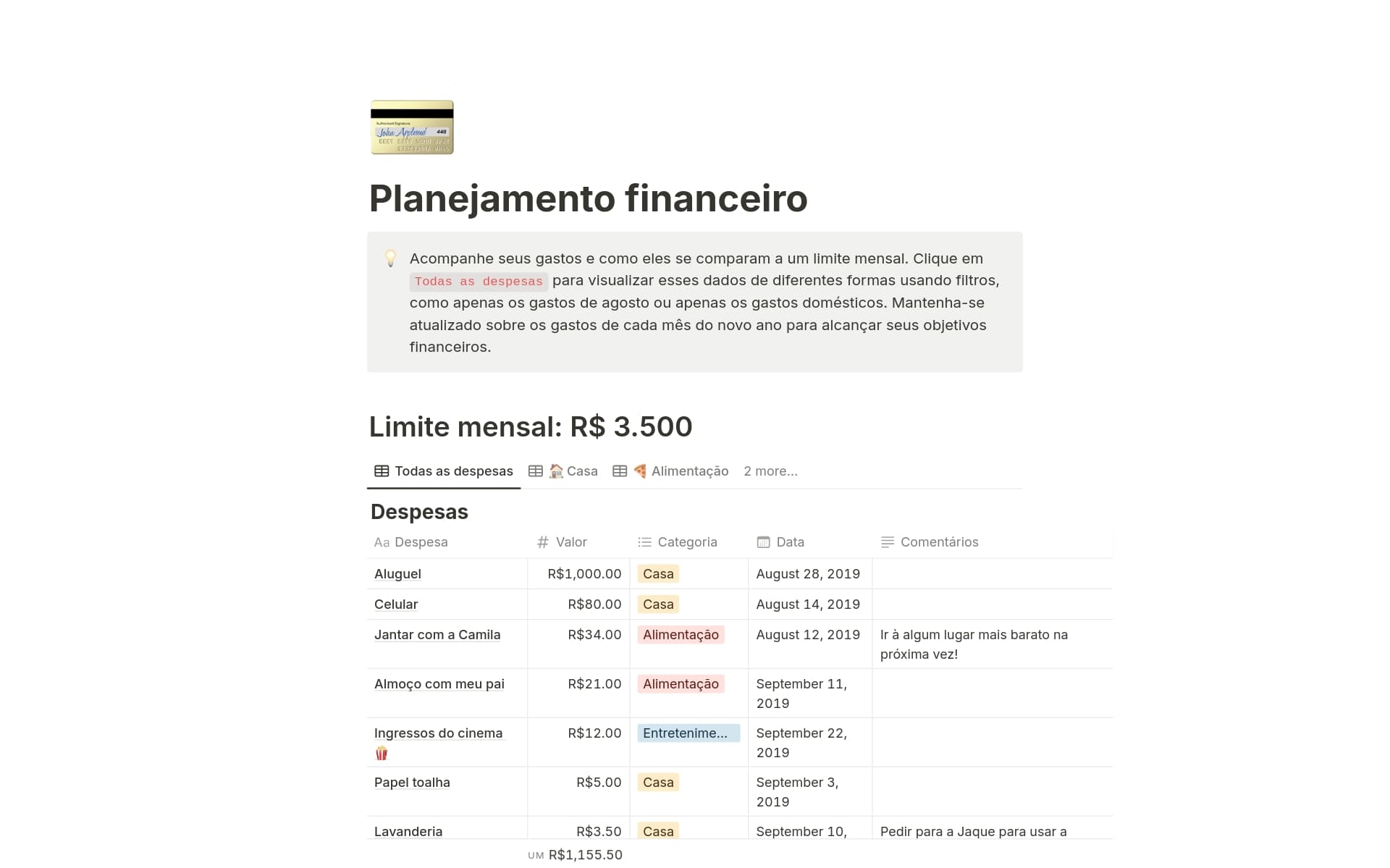Viewport: 1390px width, 868px height.
Task: Open the Alimentação view tab
Action: coord(671,471)
